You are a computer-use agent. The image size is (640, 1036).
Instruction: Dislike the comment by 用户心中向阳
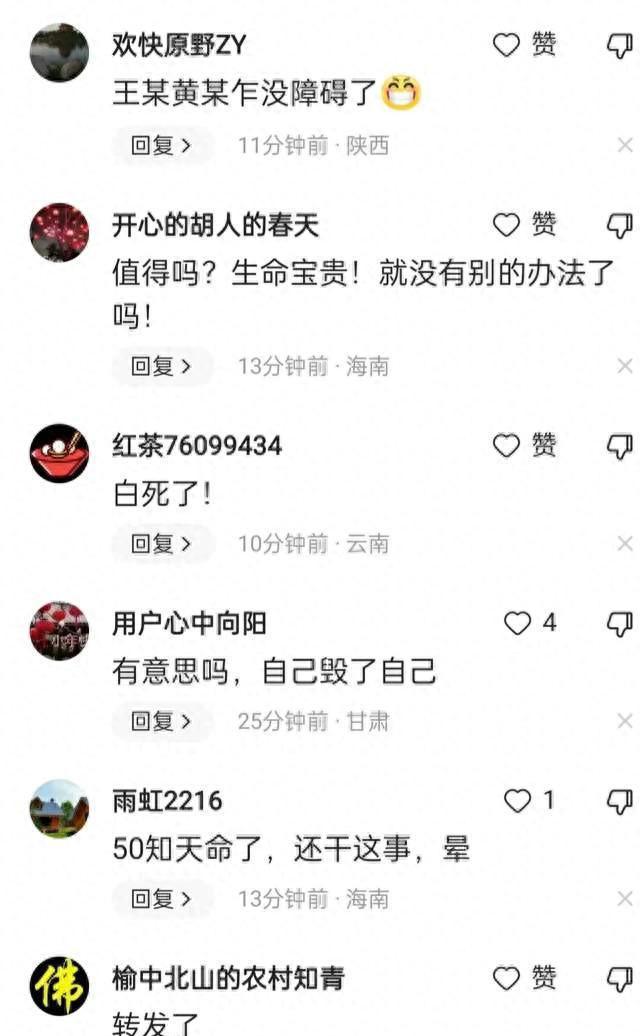pyautogui.click(x=621, y=624)
